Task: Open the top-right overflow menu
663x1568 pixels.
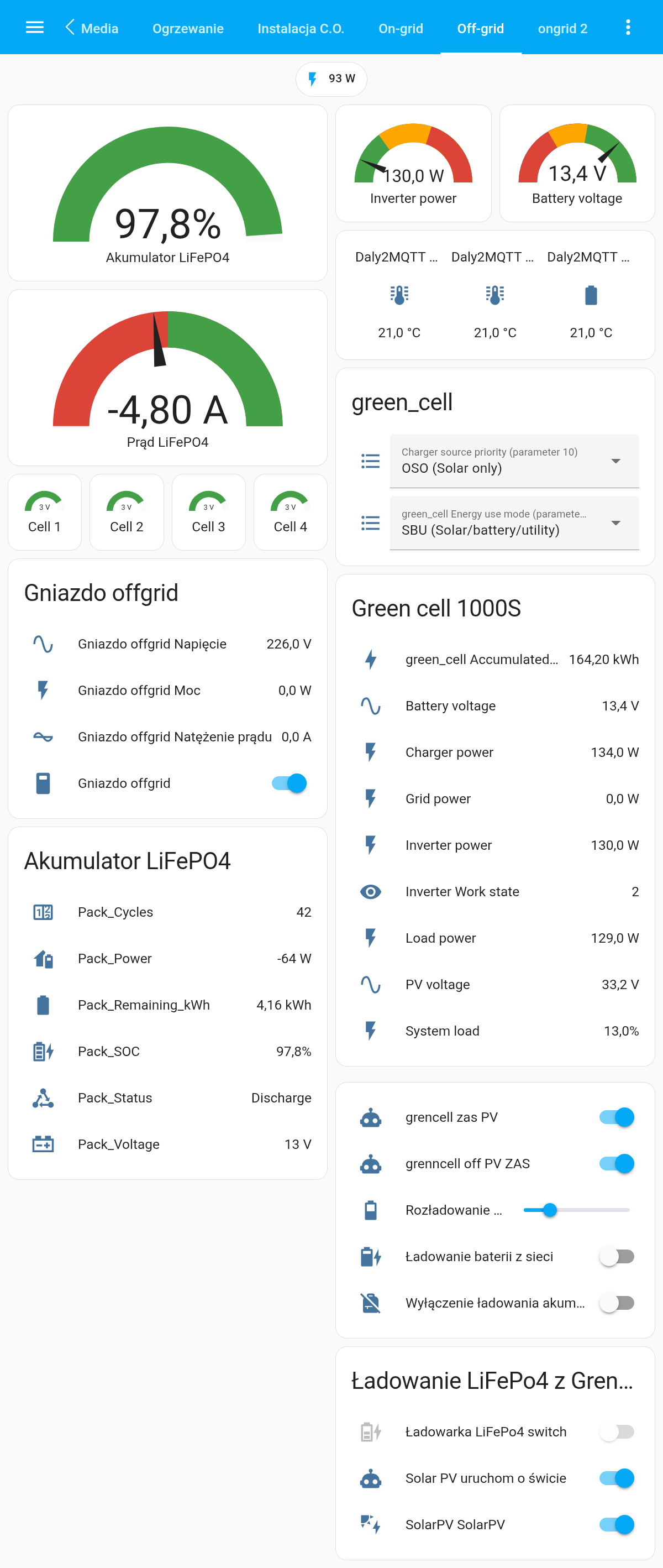Action: click(x=628, y=28)
